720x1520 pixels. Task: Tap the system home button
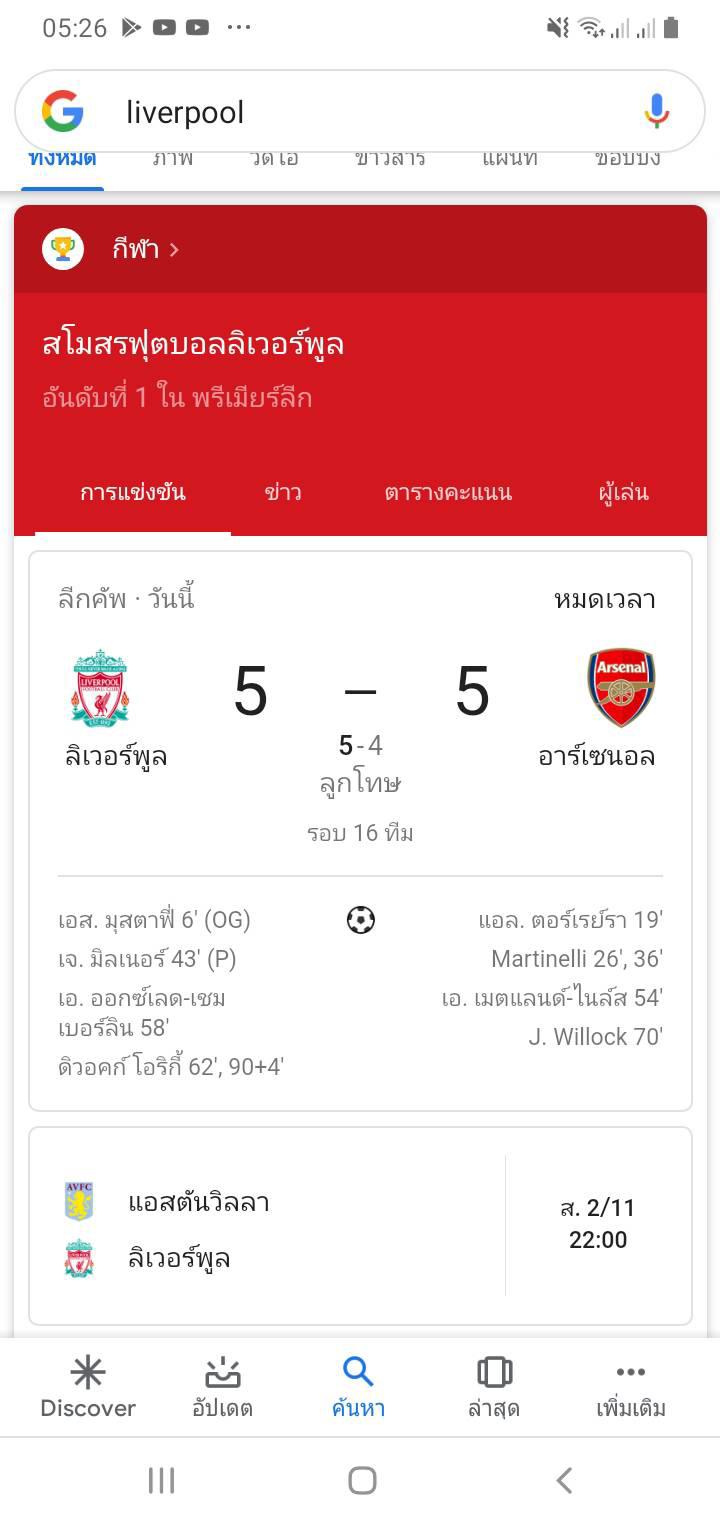point(362,1480)
